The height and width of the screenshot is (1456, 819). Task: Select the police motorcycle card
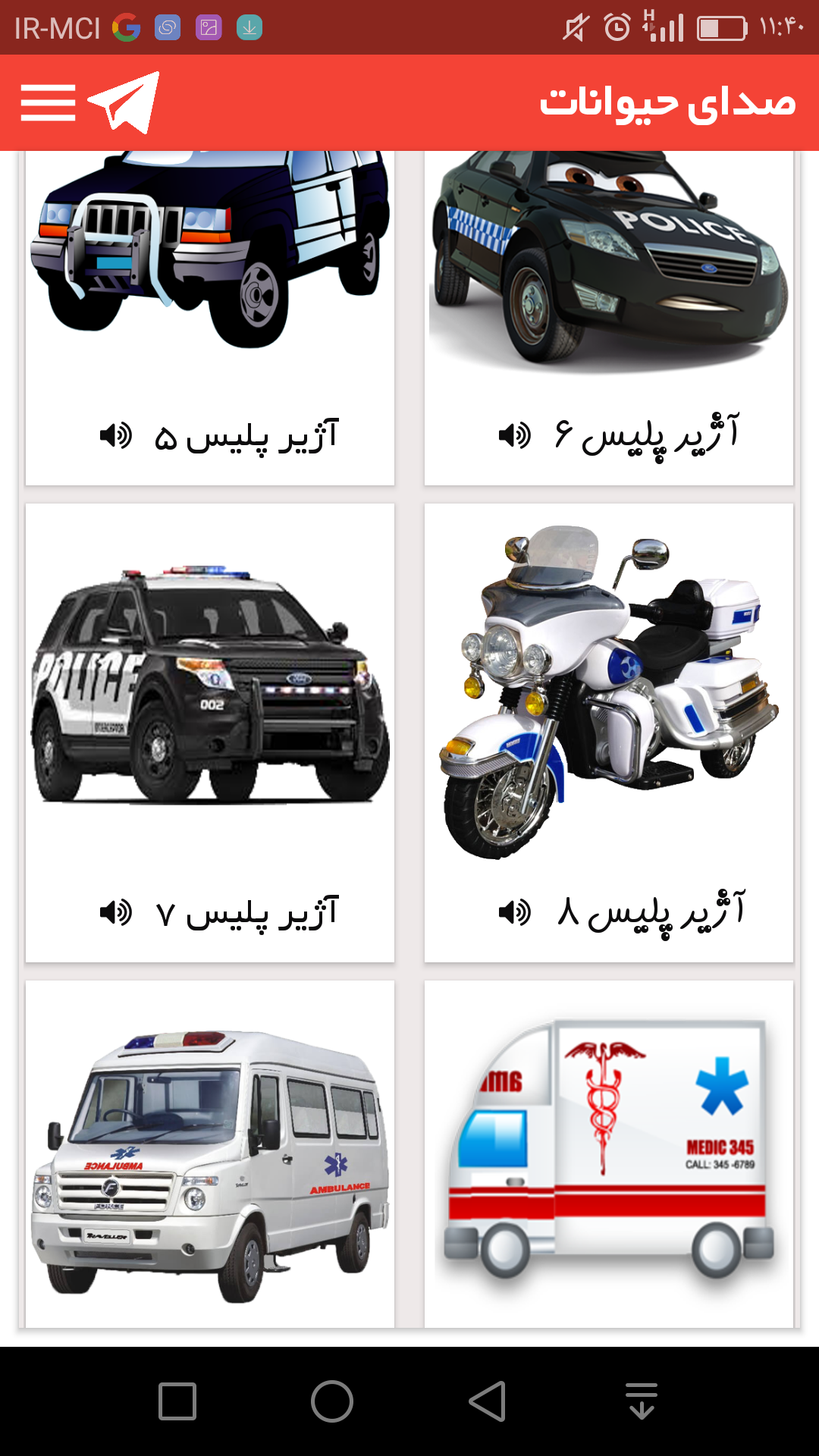tap(609, 733)
